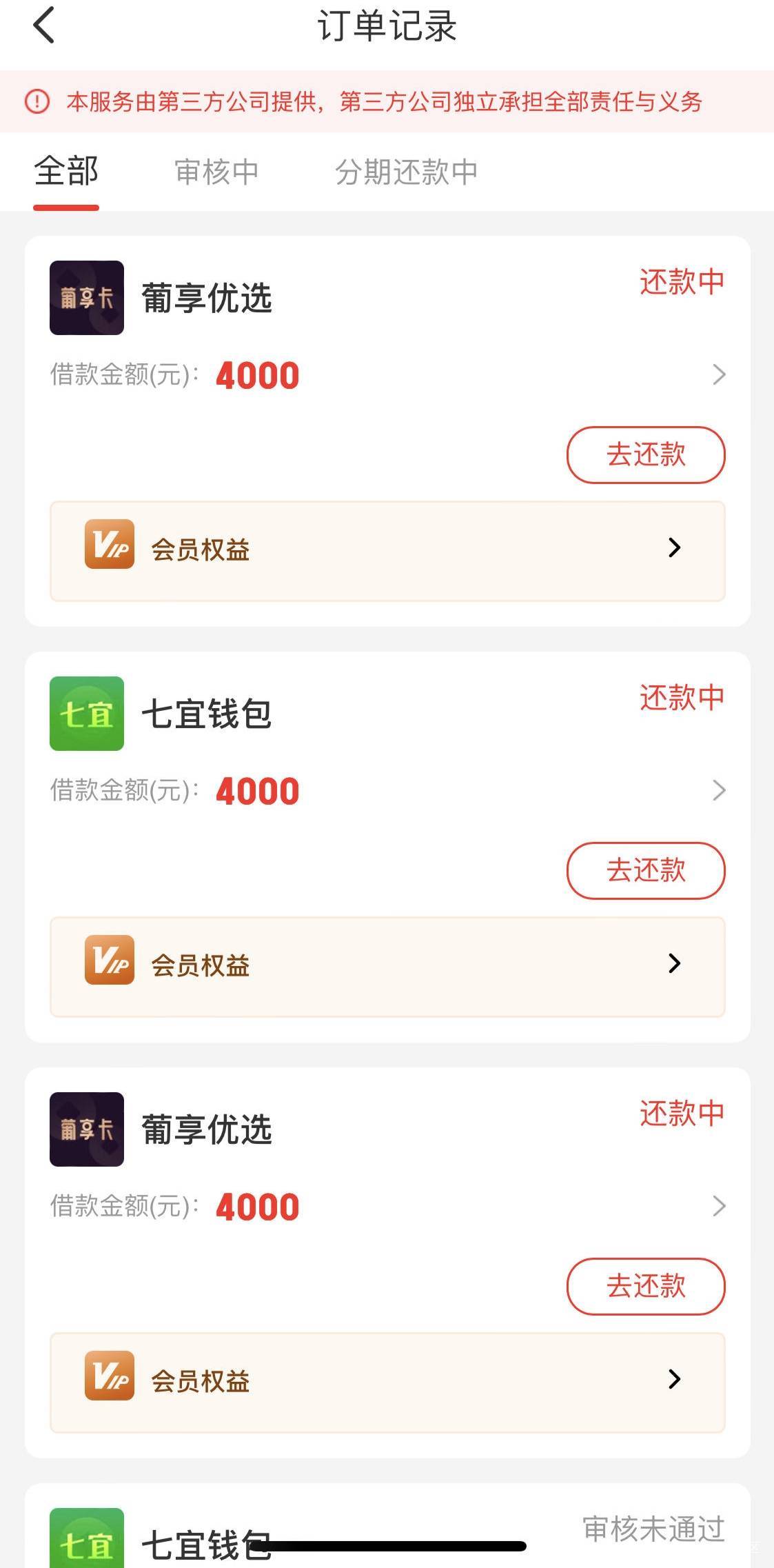Viewport: 774px width, 1568px height.
Task: Go back from the 订单记录 page
Action: pyautogui.click(x=43, y=26)
